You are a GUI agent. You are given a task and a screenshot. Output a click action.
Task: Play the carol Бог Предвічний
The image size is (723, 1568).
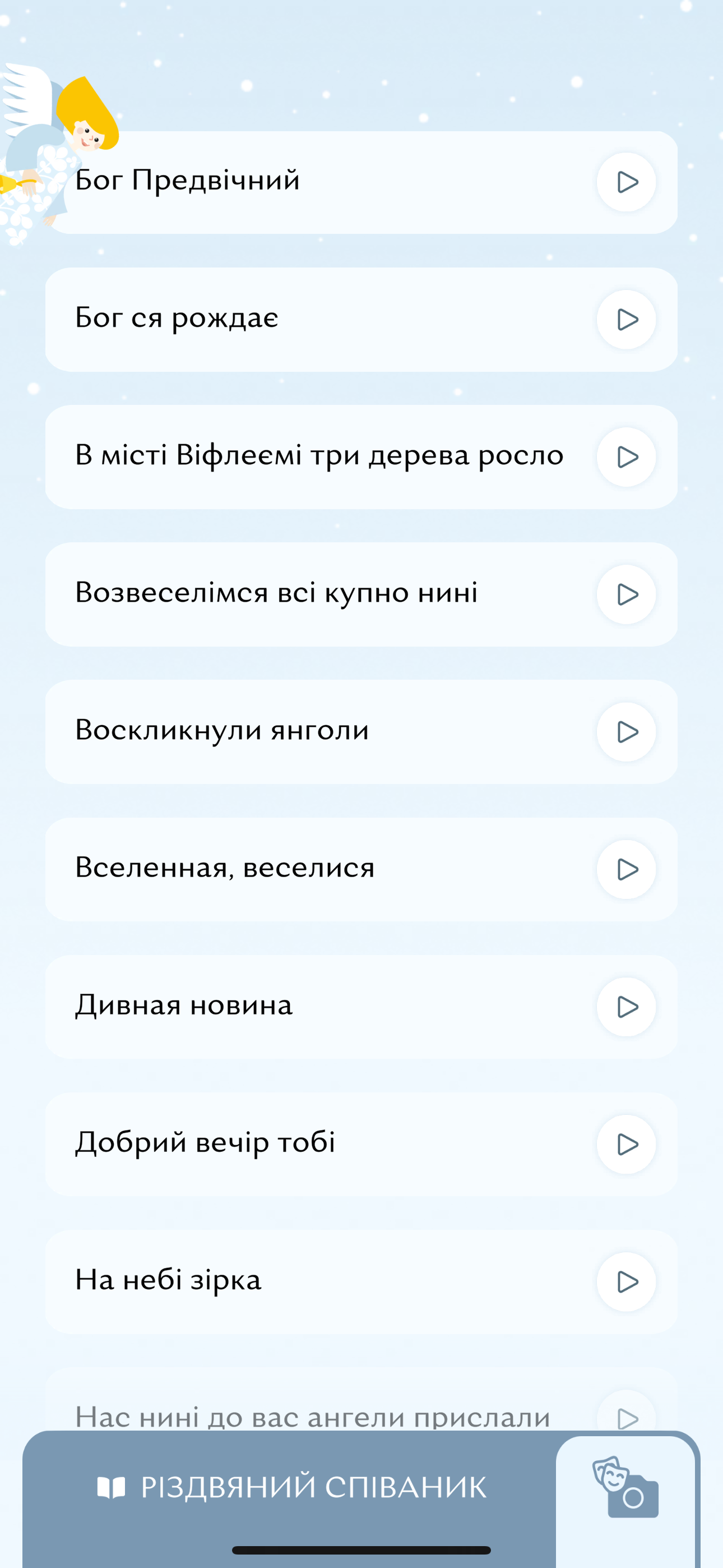[626, 182]
